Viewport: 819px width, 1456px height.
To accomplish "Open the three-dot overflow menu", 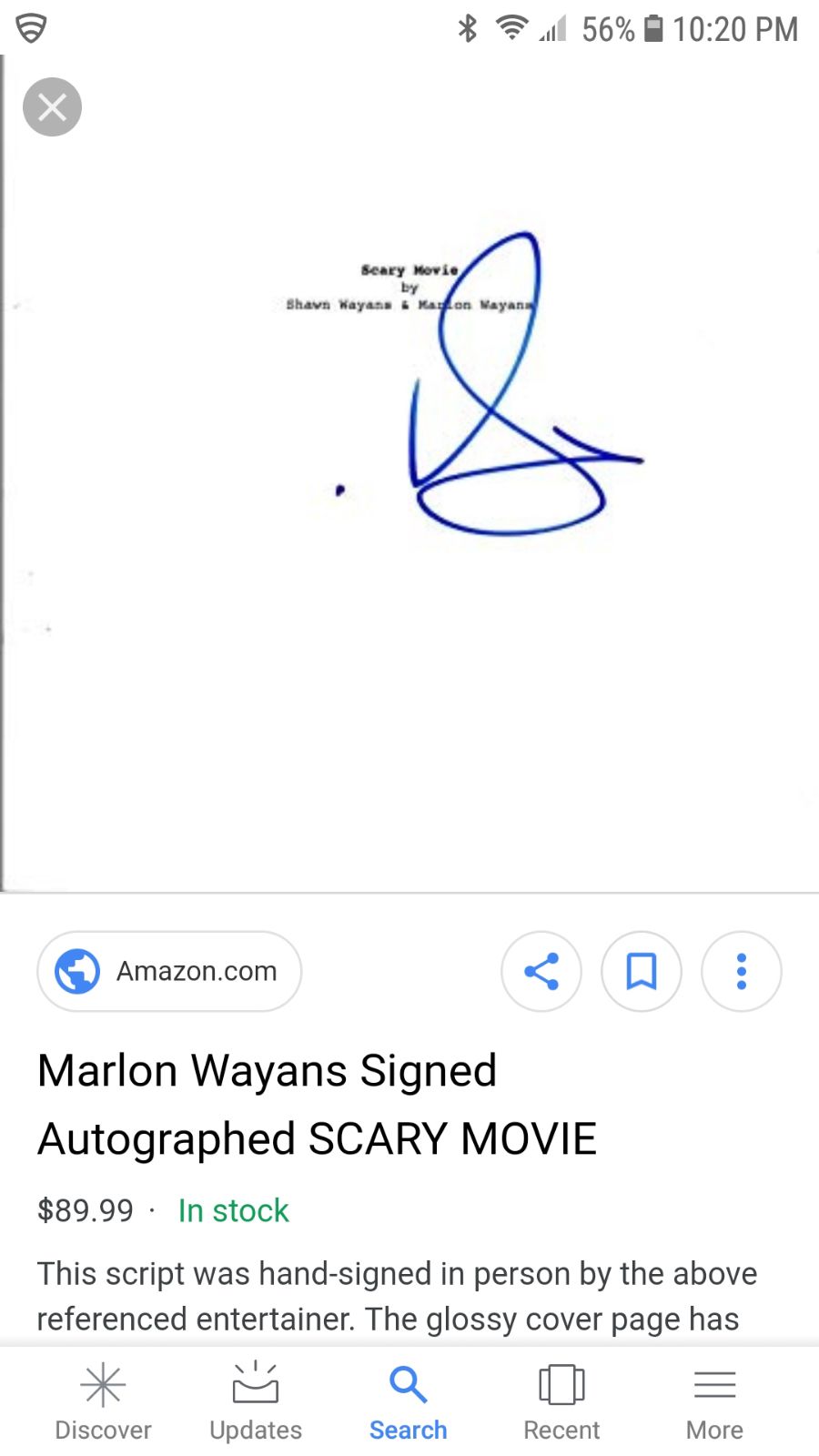I will coord(741,971).
